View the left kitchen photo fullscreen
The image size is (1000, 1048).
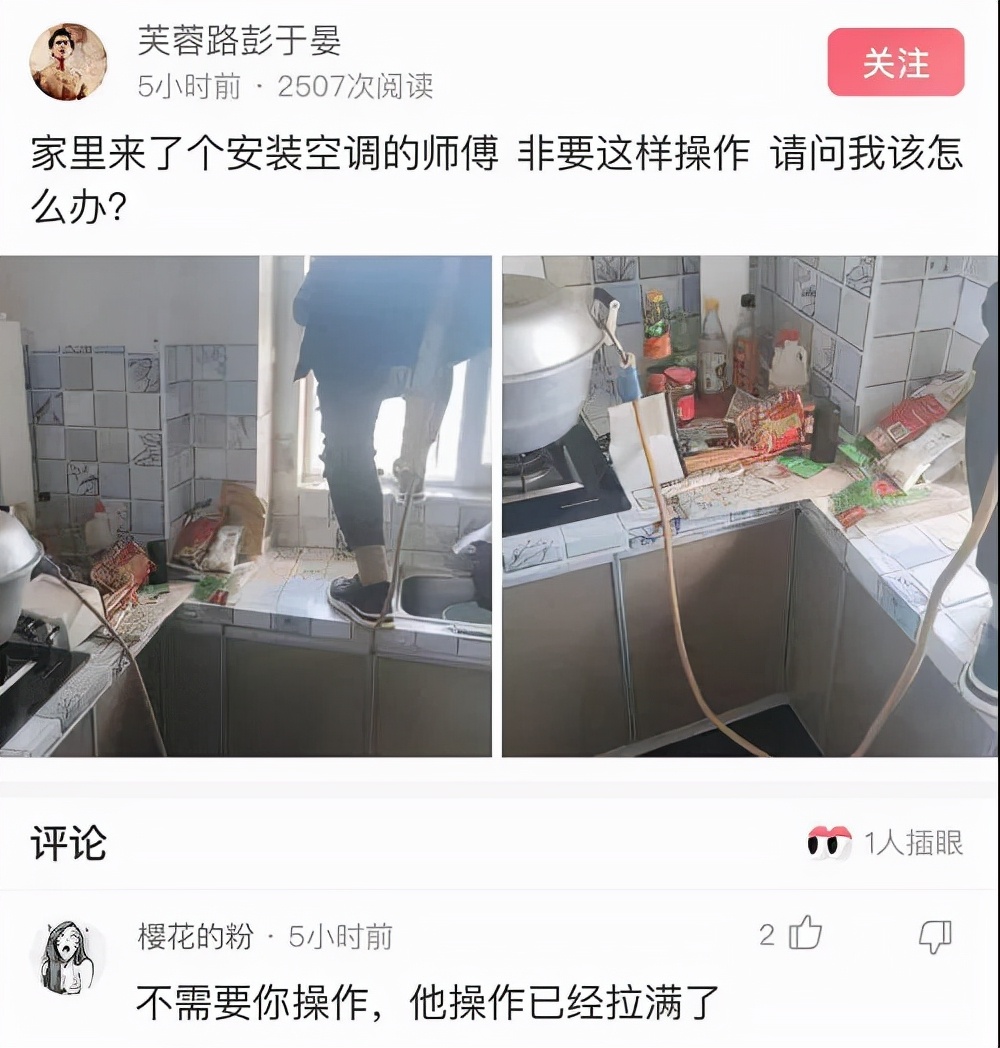click(245, 505)
